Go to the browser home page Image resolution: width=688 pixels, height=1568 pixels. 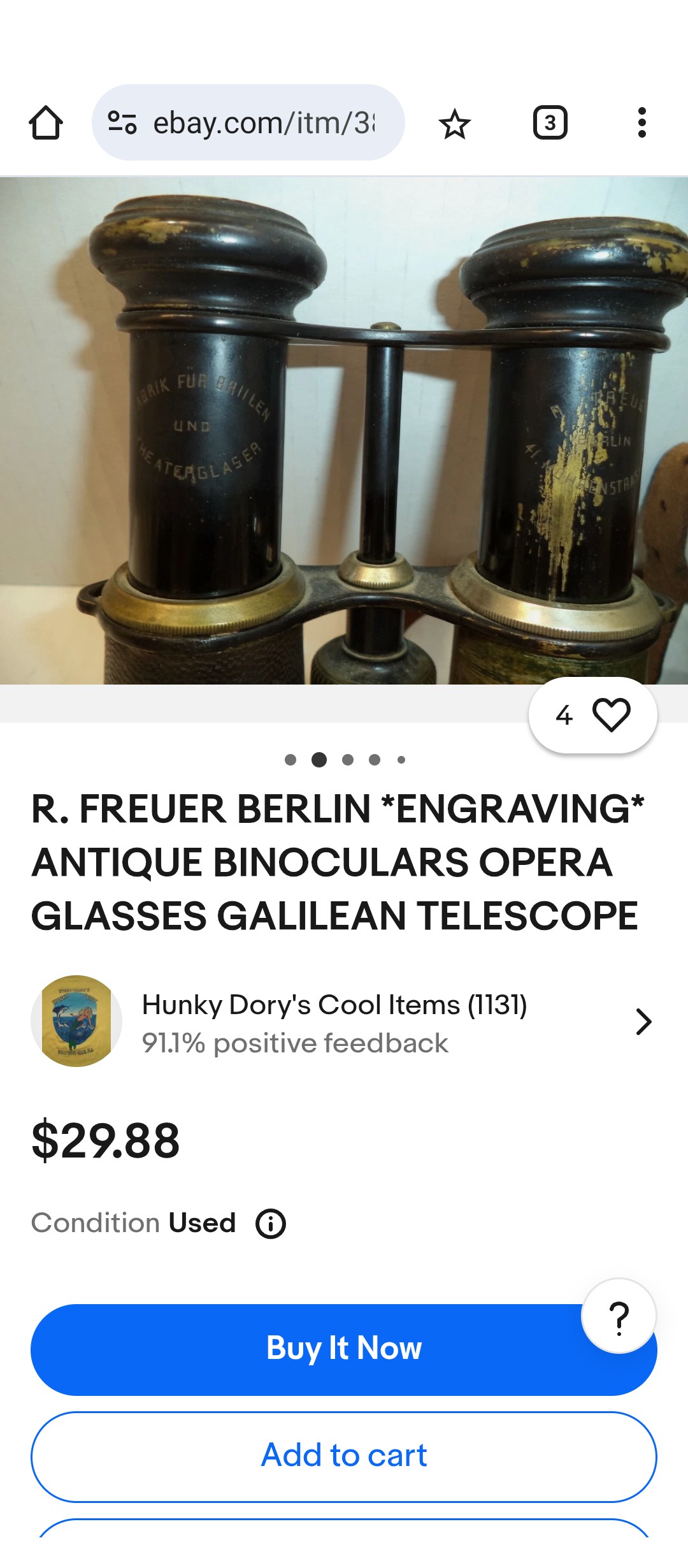coord(46,122)
